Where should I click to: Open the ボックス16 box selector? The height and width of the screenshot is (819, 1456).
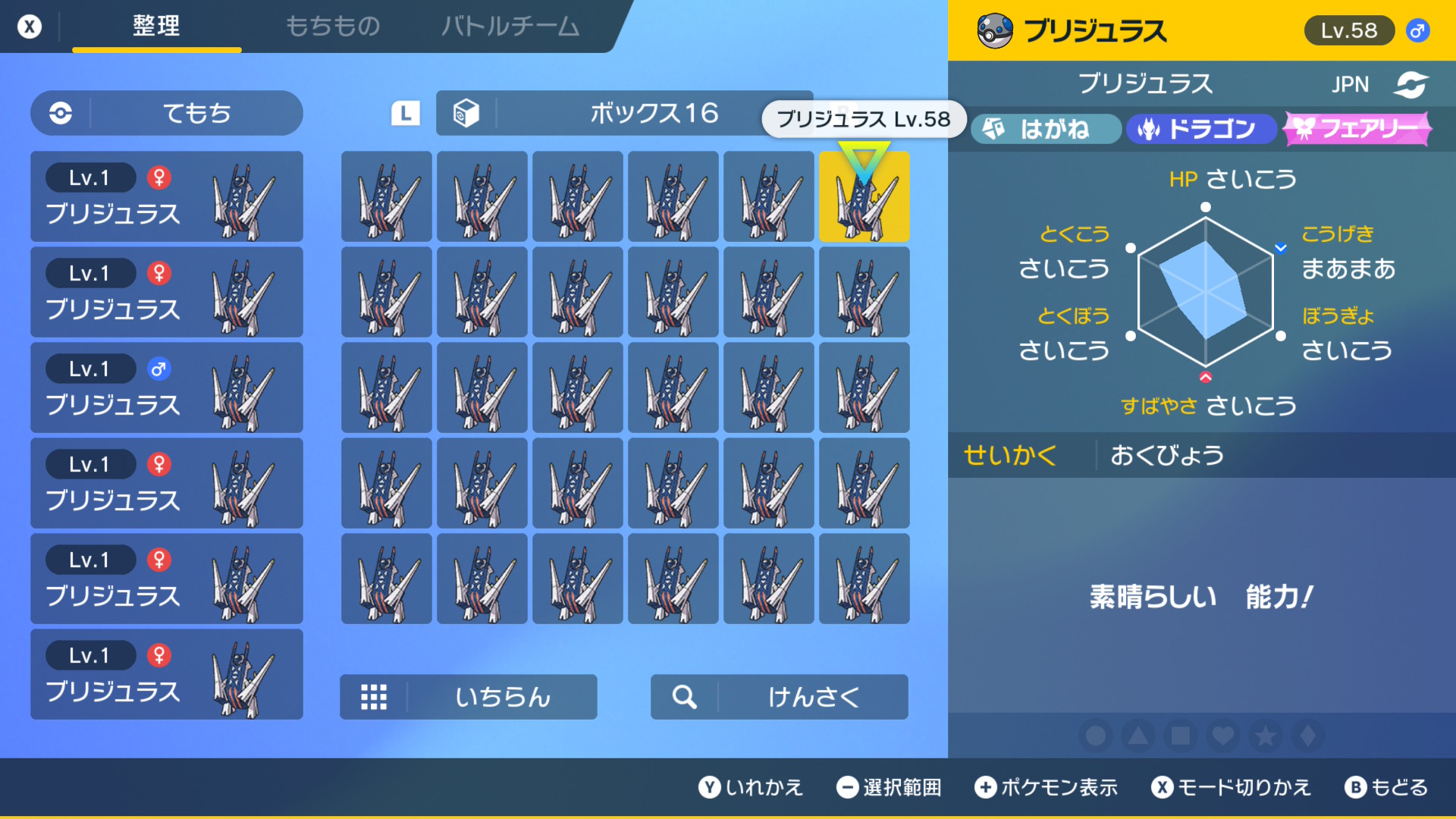624,113
